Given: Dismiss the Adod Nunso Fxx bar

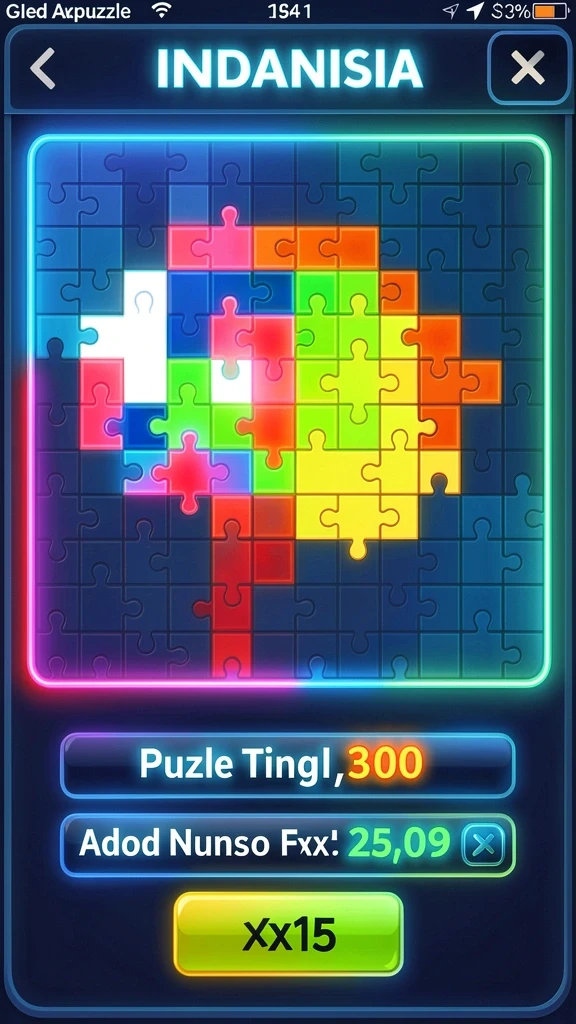Looking at the screenshot, I should tap(484, 845).
